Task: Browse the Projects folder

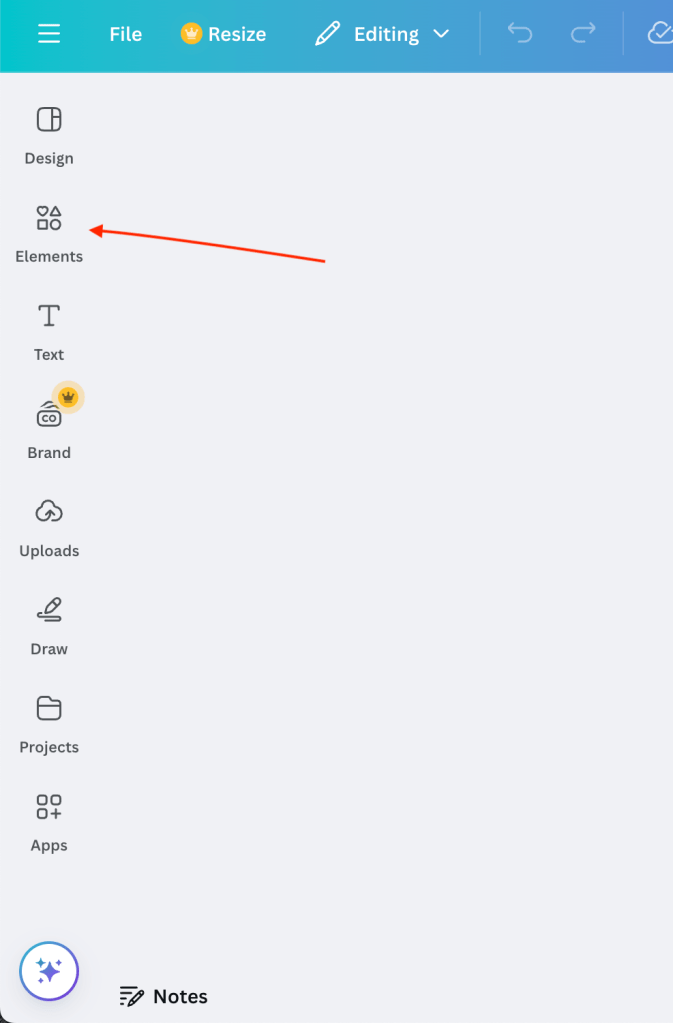Action: point(49,723)
